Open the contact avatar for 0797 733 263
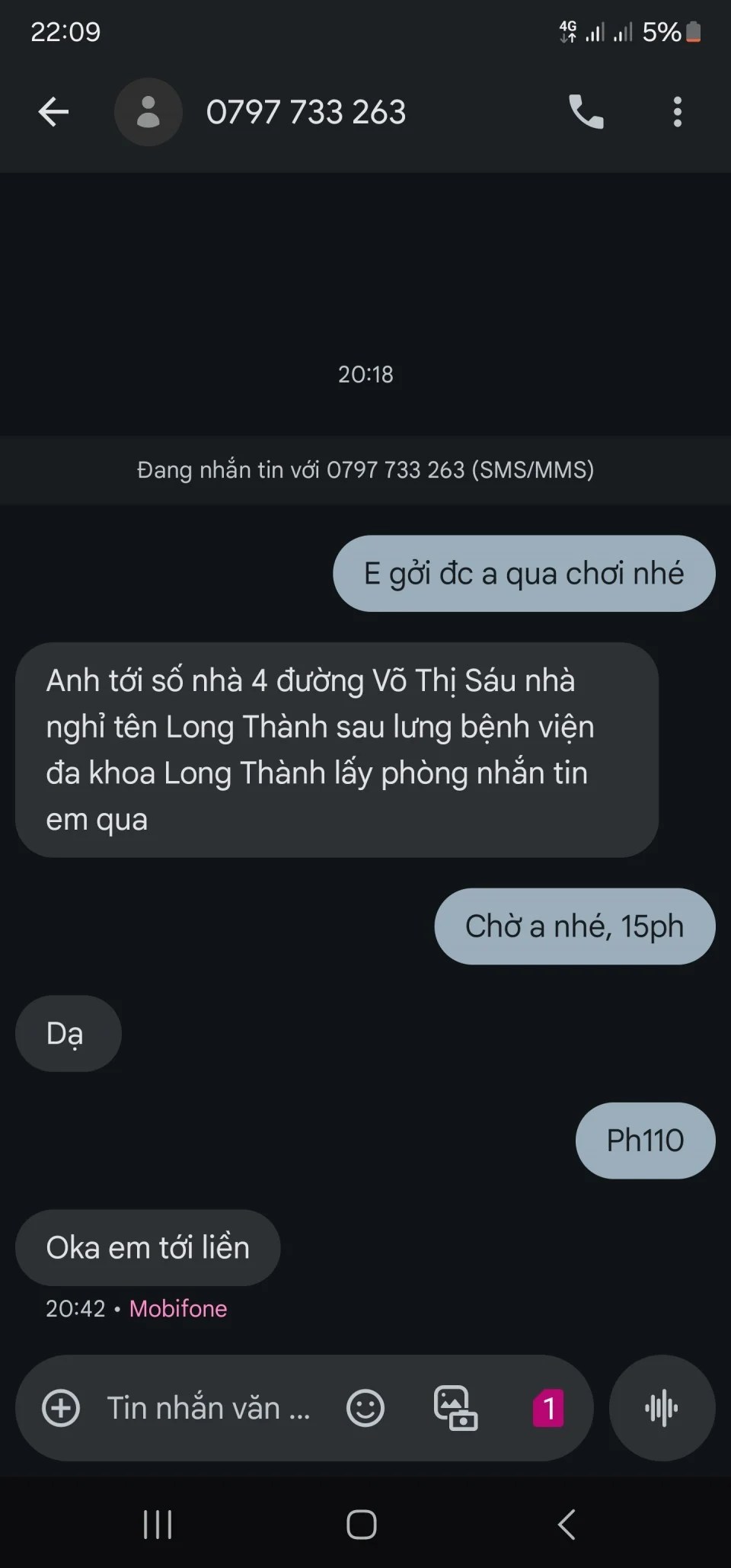 (148, 112)
